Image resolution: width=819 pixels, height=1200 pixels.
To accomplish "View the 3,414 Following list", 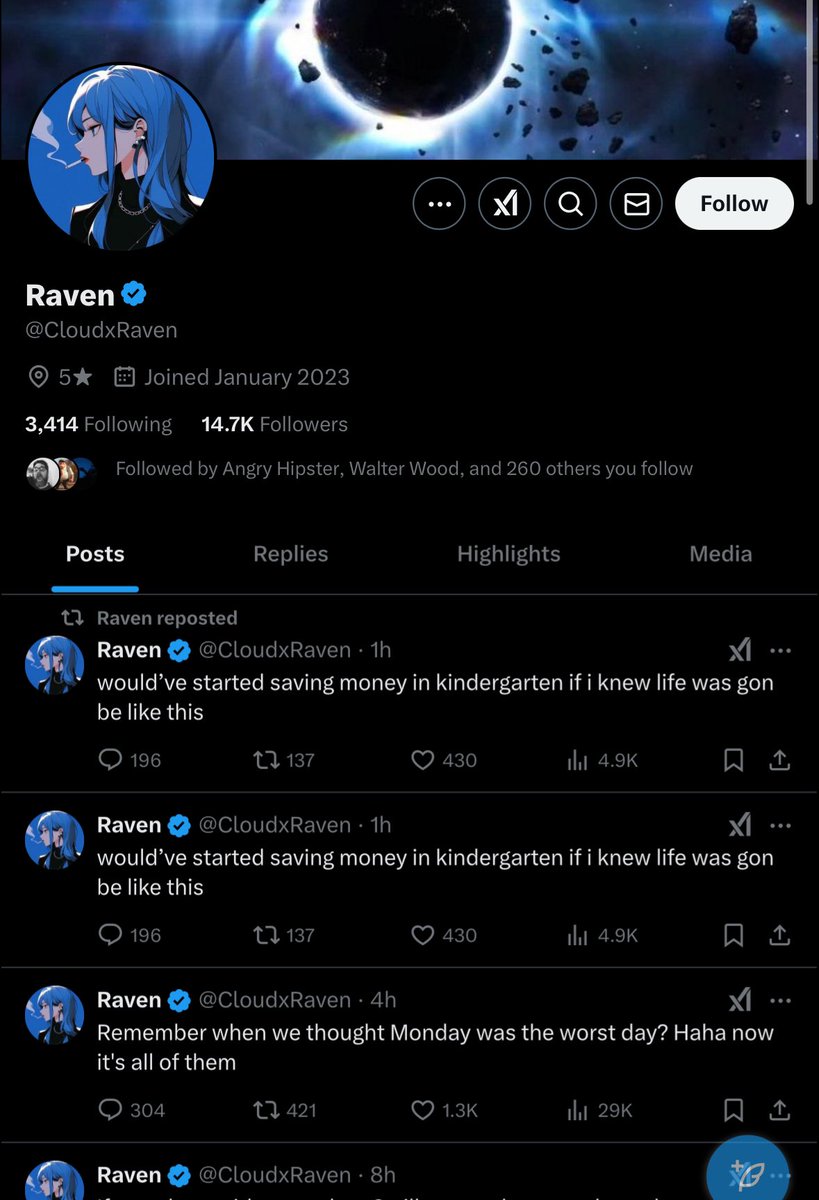I will 98,424.
